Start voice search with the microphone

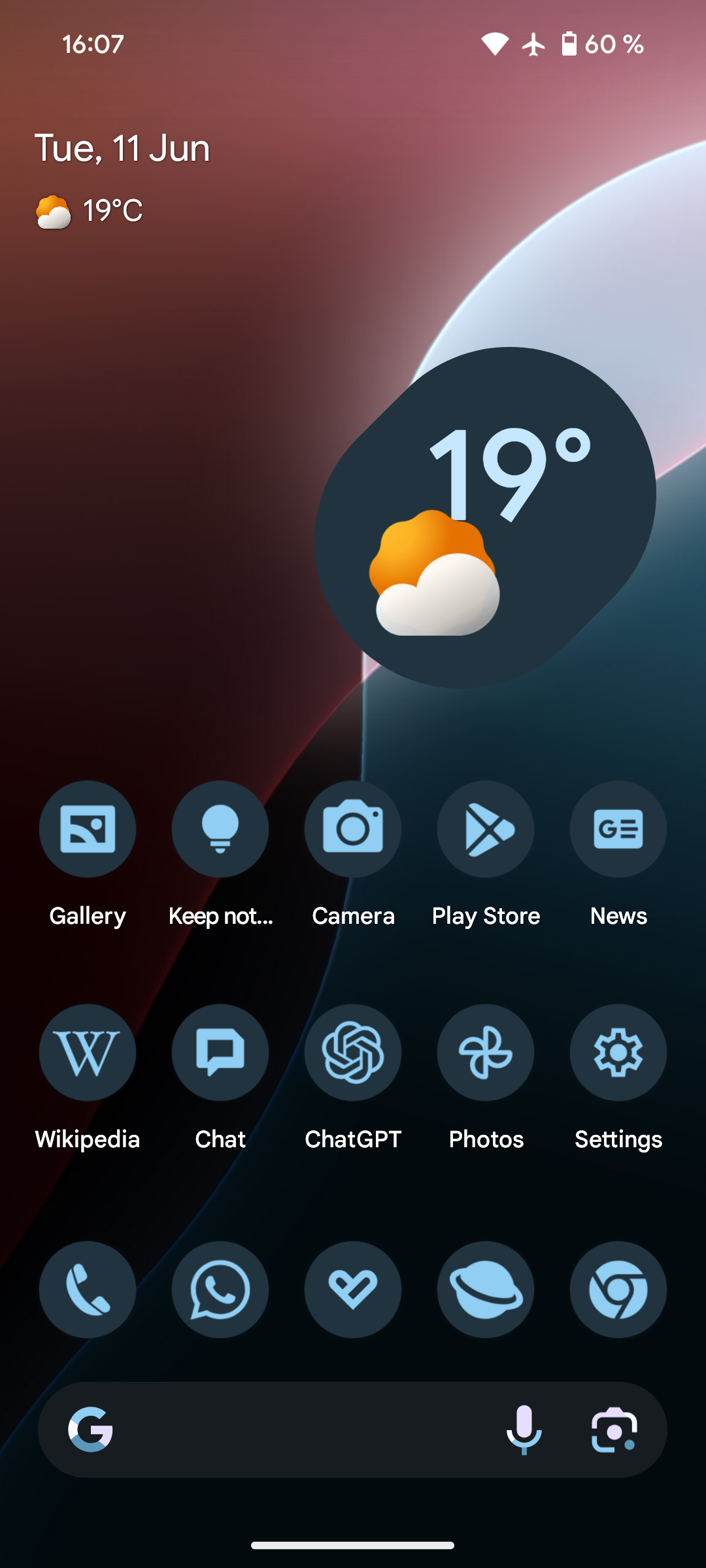tap(524, 1429)
